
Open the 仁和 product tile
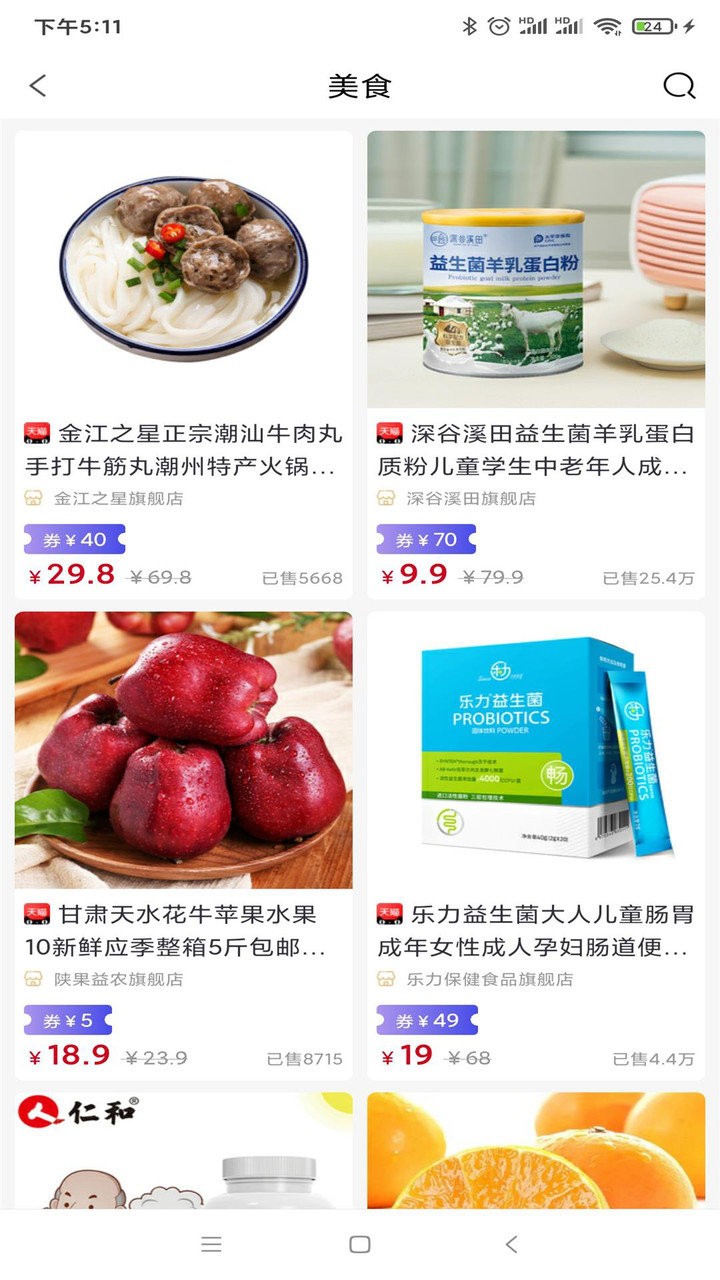[184, 1151]
